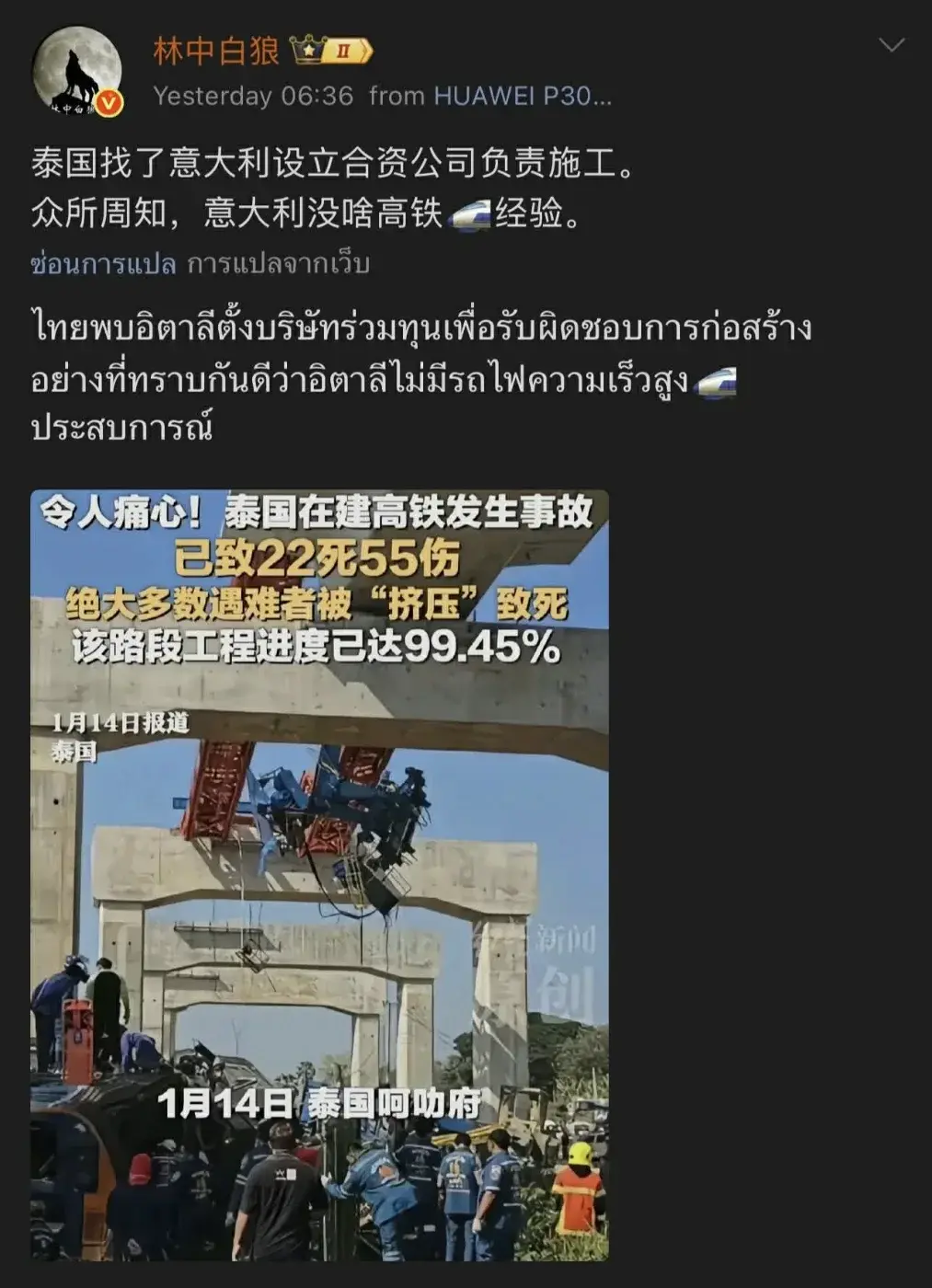Image resolution: width=932 pixels, height=1288 pixels.
Task: Hide the translation via ซ่อนการแปล
Action: (x=103, y=265)
